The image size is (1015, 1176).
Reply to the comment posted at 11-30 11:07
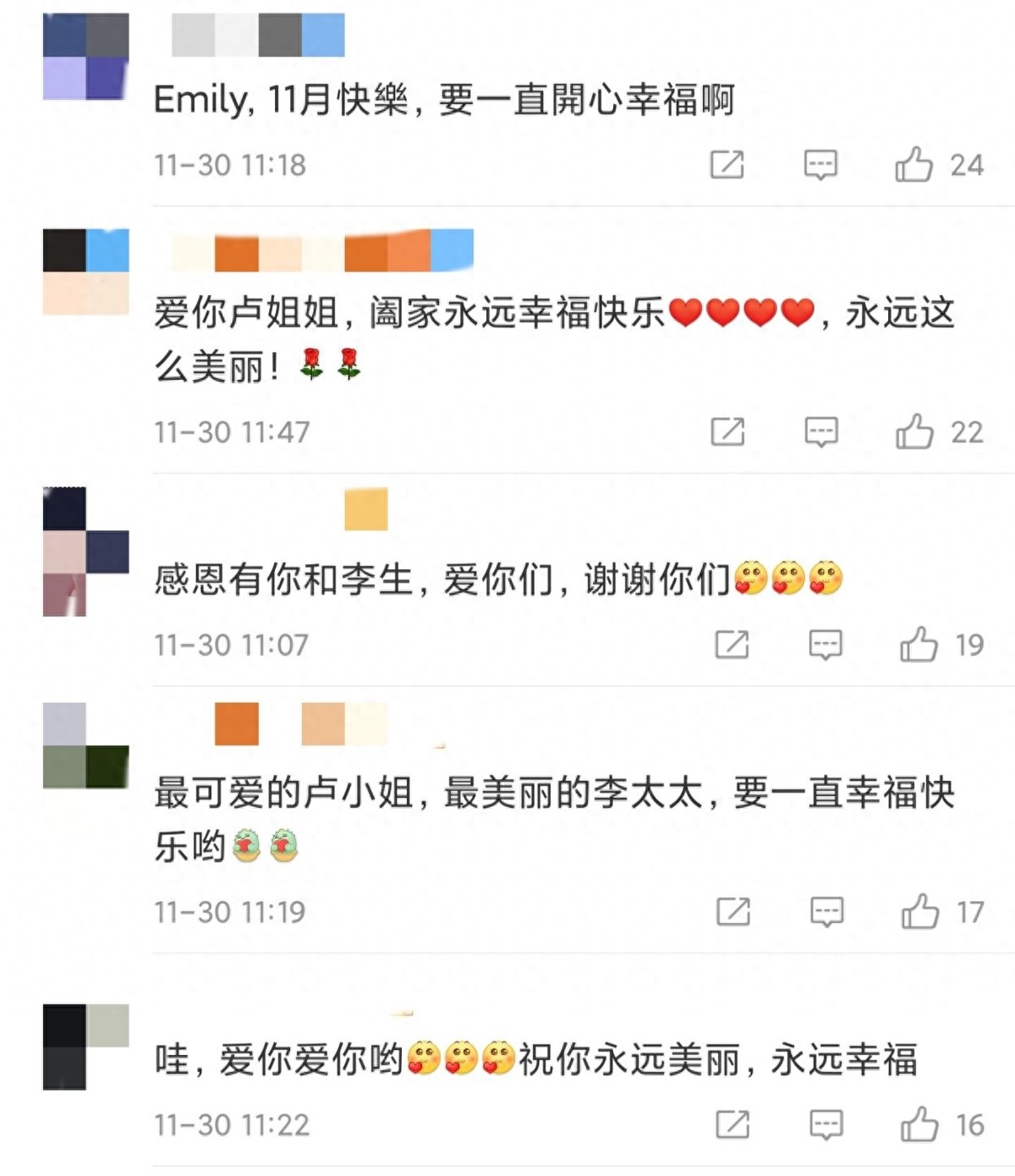tap(825, 645)
